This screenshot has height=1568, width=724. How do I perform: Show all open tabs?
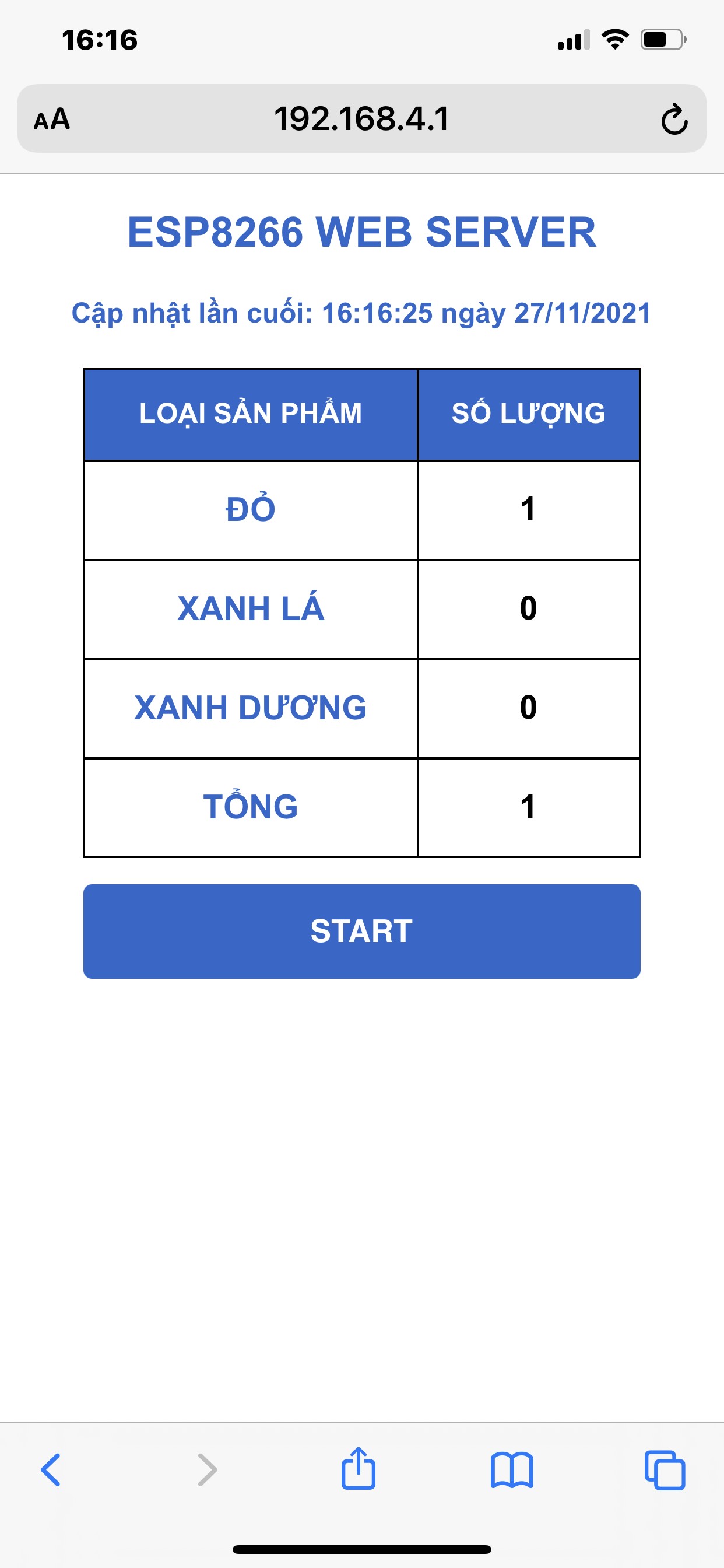pyautogui.click(x=665, y=1470)
